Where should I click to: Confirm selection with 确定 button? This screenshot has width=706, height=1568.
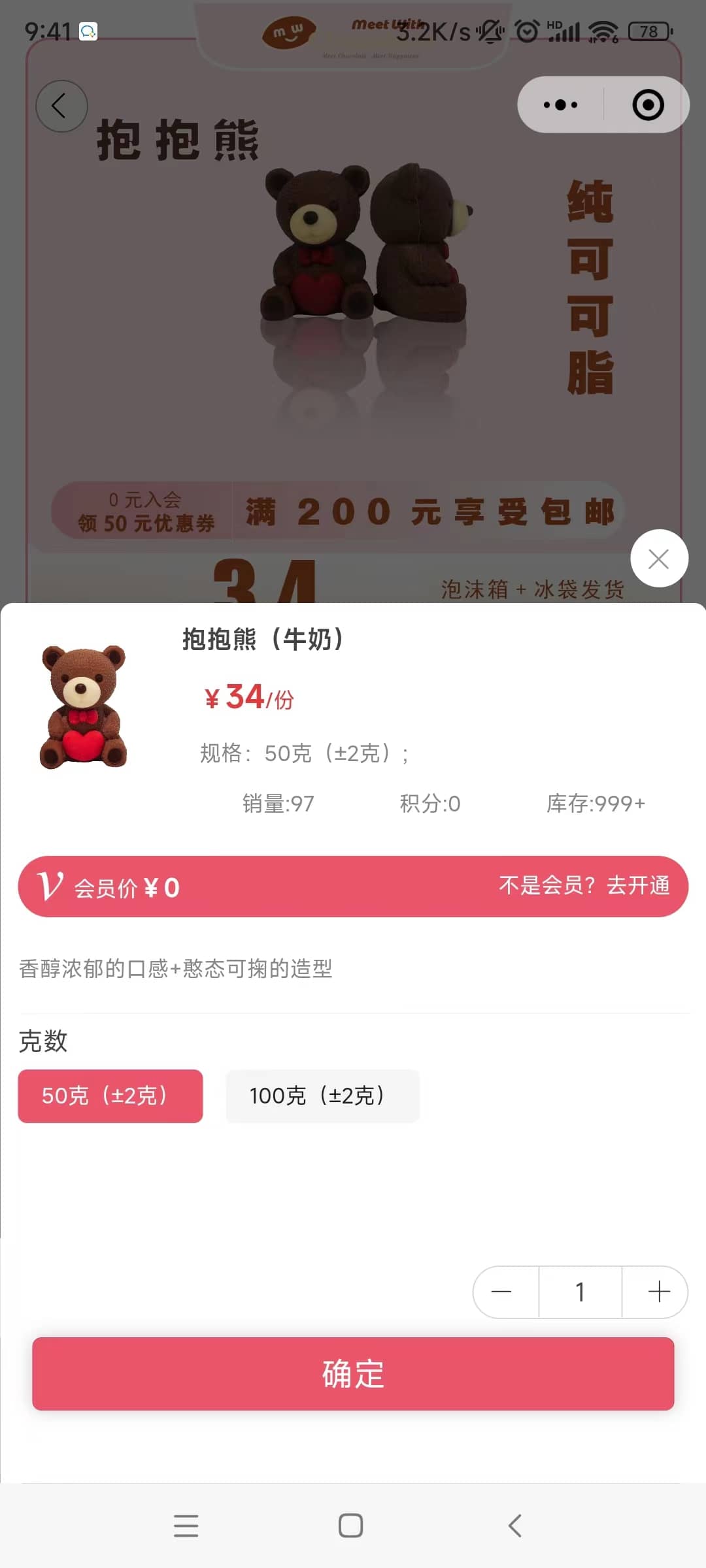tap(353, 1373)
